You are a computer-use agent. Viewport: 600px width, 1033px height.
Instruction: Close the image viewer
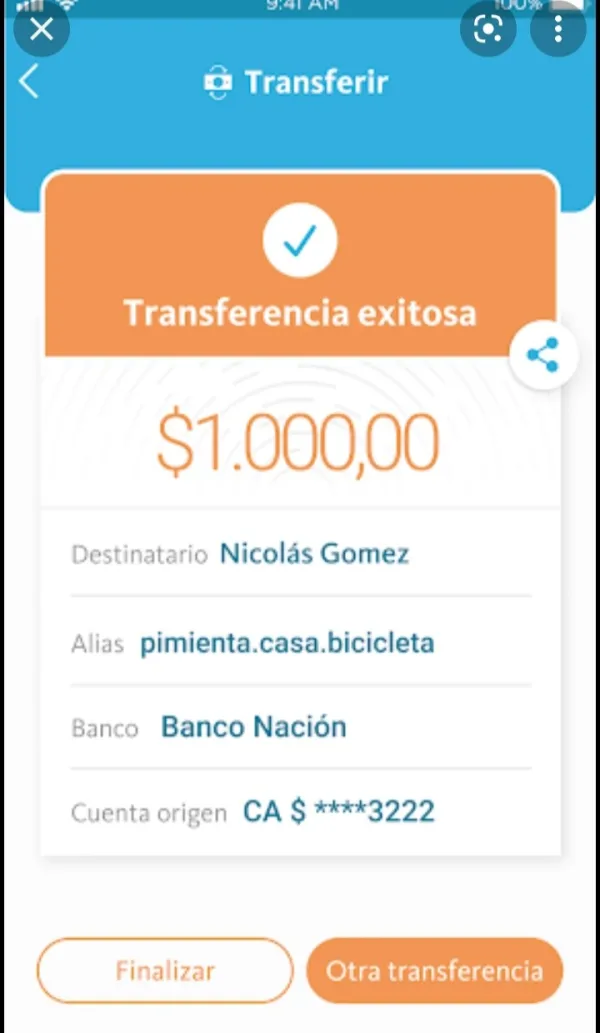pos(40,29)
